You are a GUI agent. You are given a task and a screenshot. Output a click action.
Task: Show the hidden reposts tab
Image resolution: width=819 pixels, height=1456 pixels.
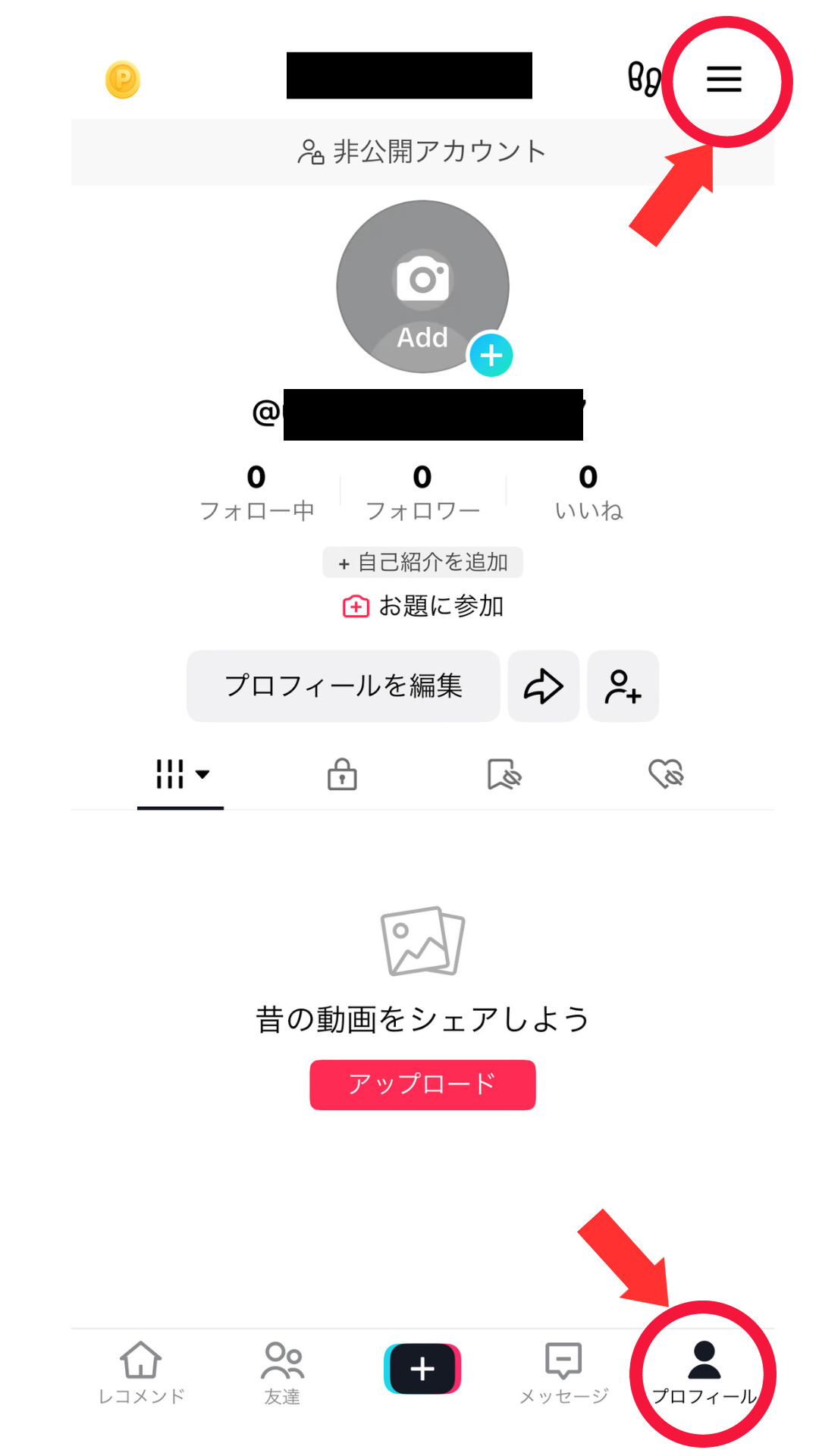504,774
